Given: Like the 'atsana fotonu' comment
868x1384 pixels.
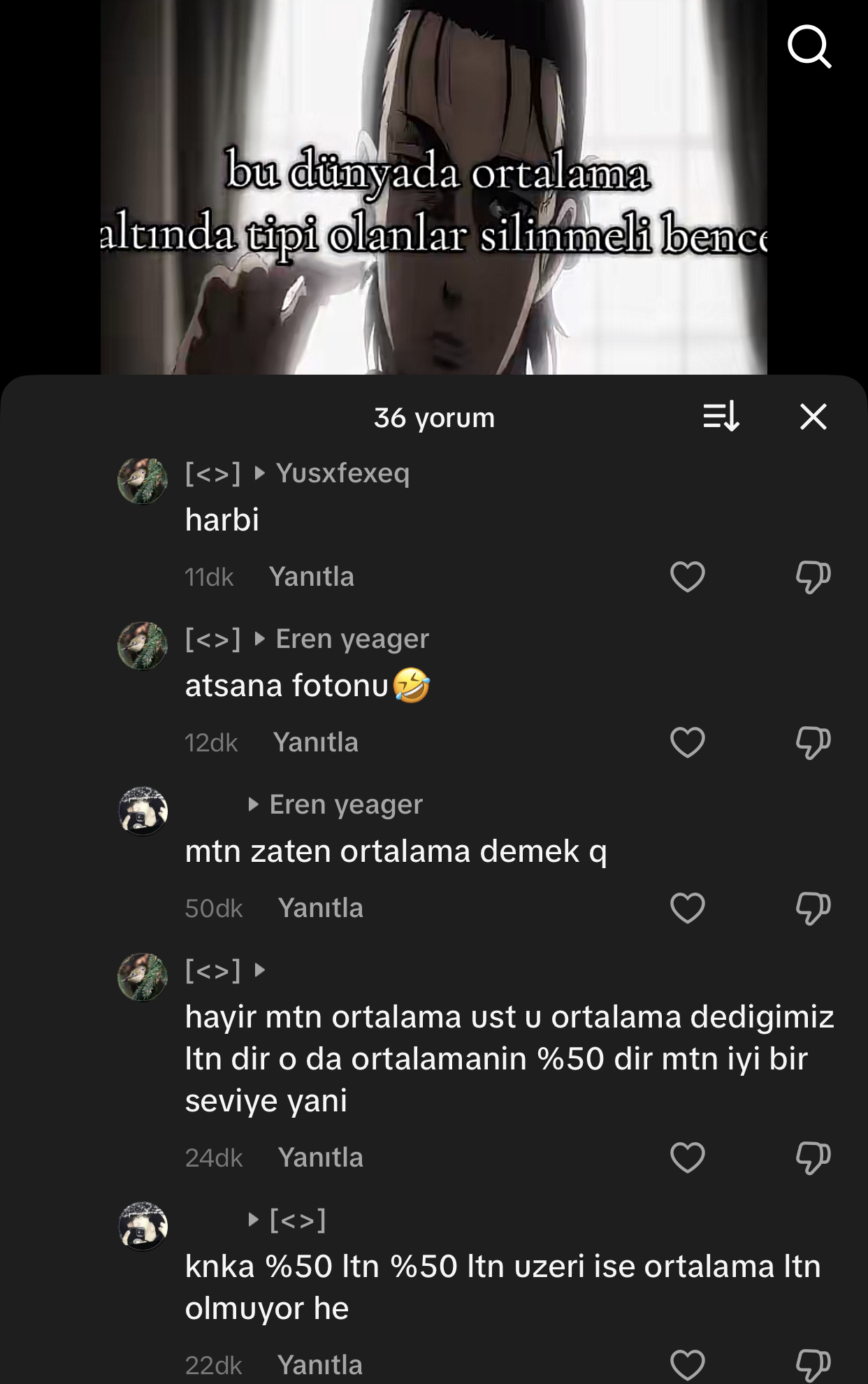Looking at the screenshot, I should [x=687, y=742].
